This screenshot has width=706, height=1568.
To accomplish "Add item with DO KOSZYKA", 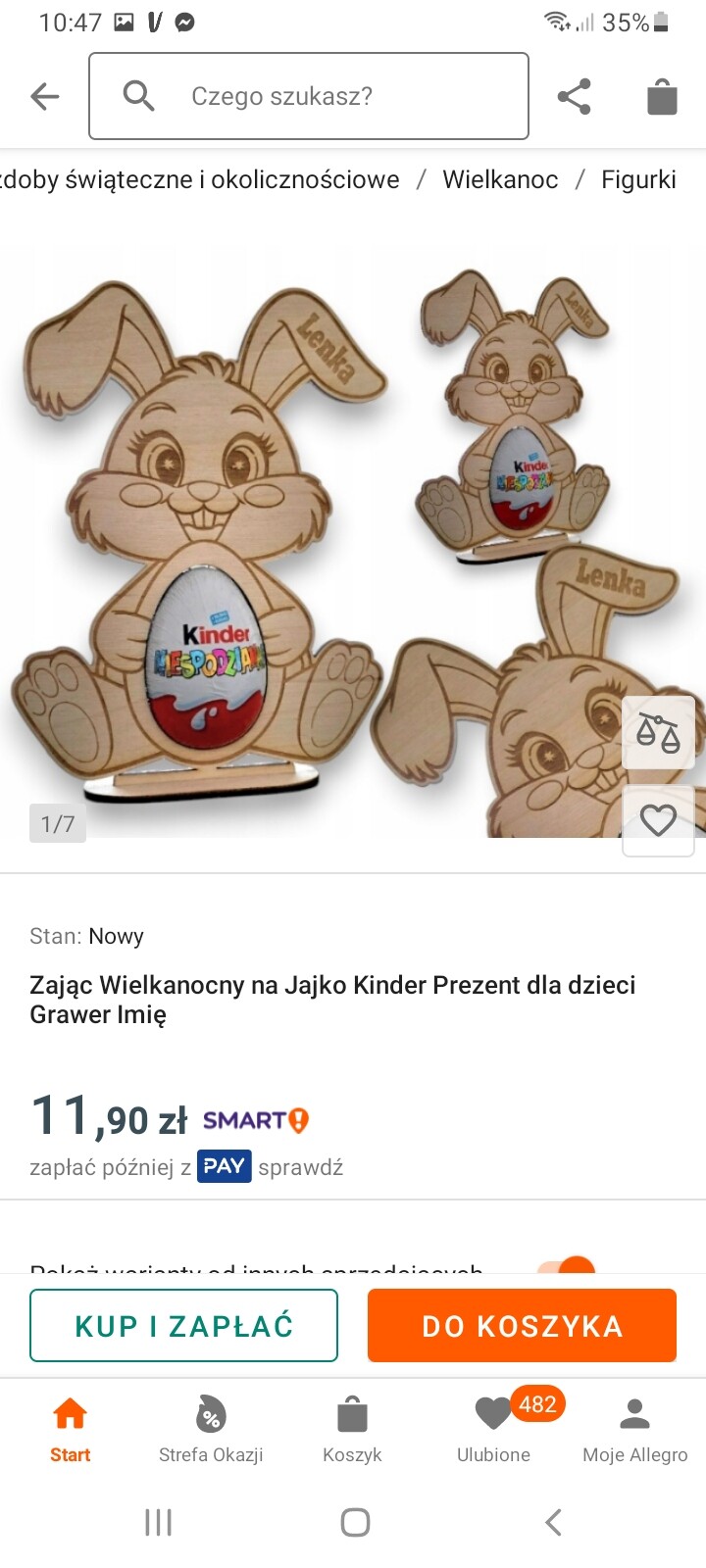I will point(522,1326).
